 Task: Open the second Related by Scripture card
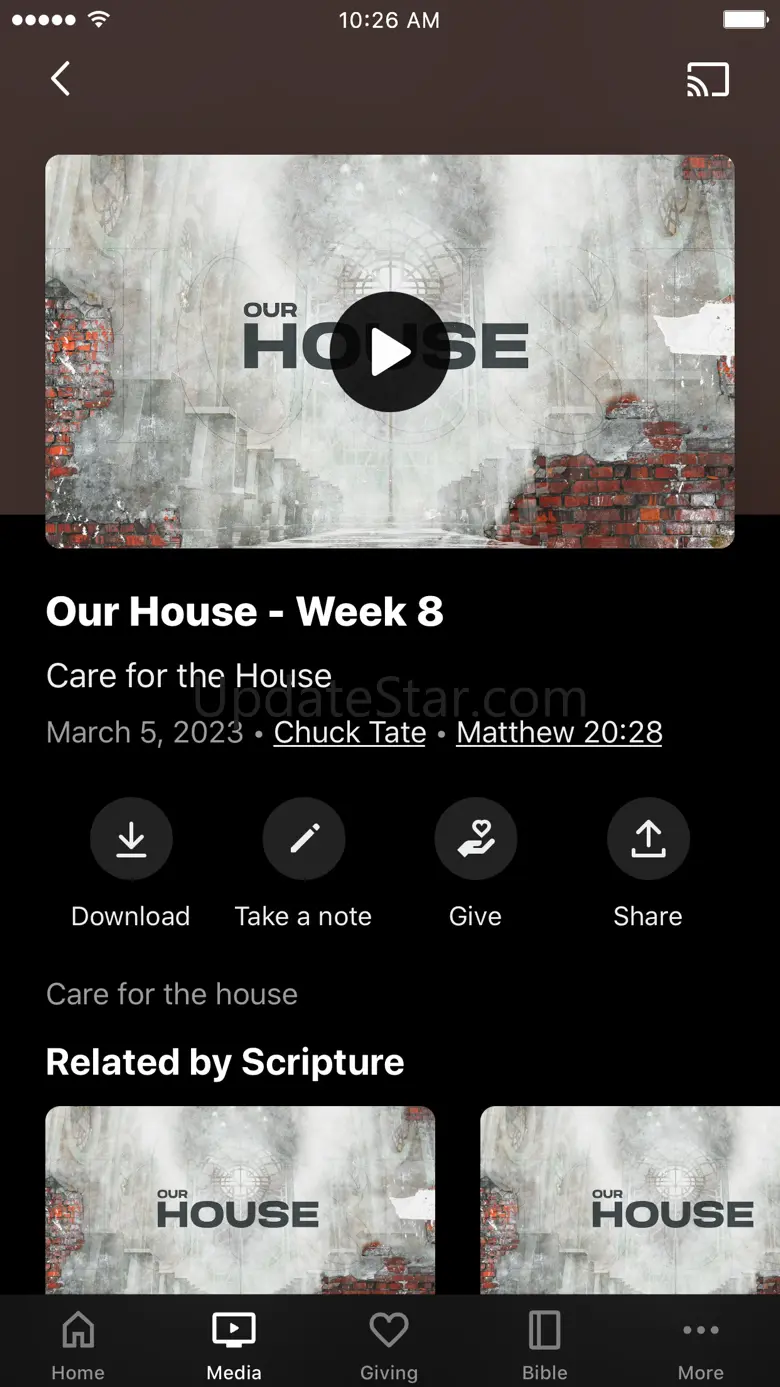(x=630, y=1199)
